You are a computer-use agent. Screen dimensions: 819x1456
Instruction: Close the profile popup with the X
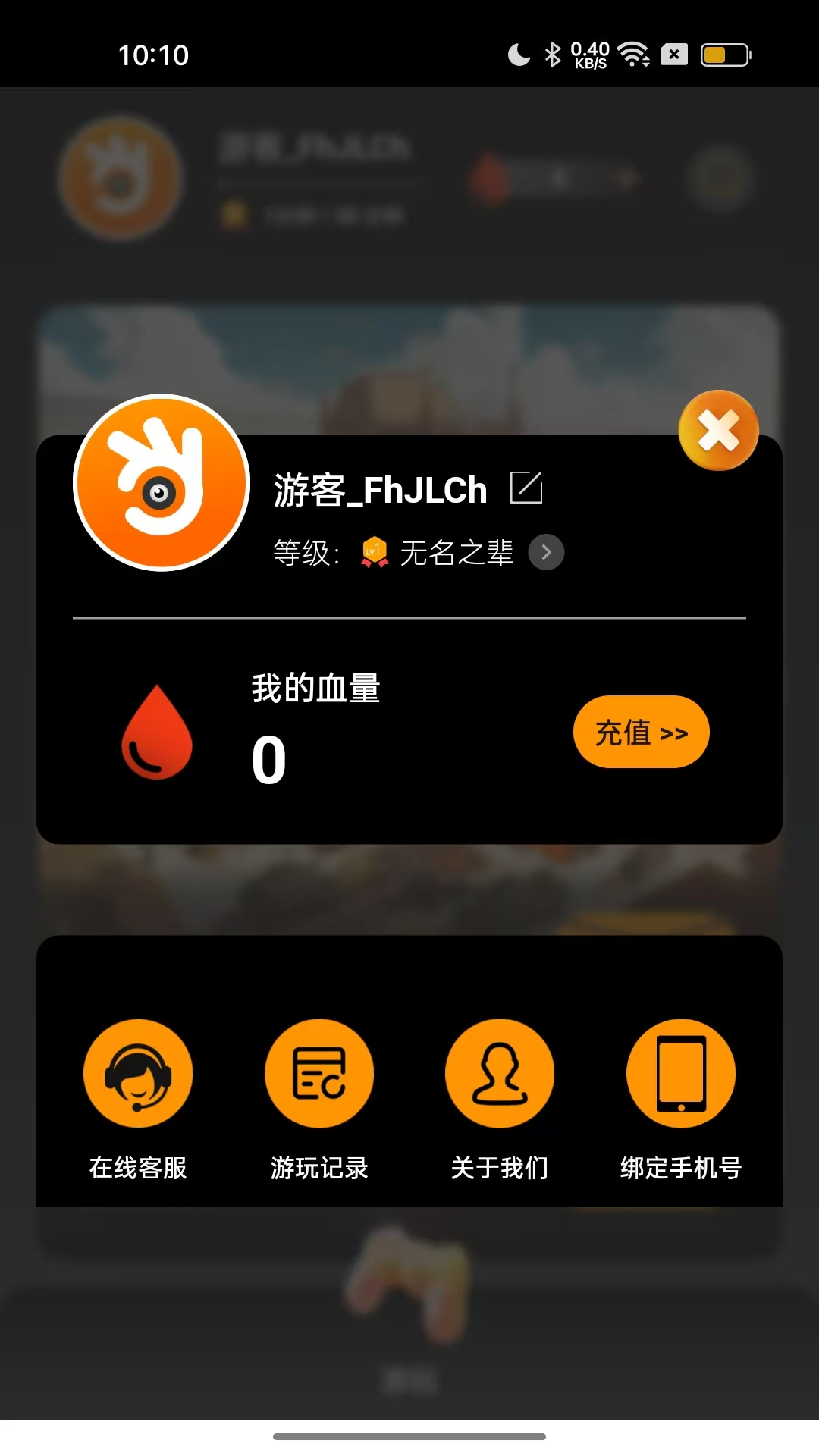coord(718,430)
